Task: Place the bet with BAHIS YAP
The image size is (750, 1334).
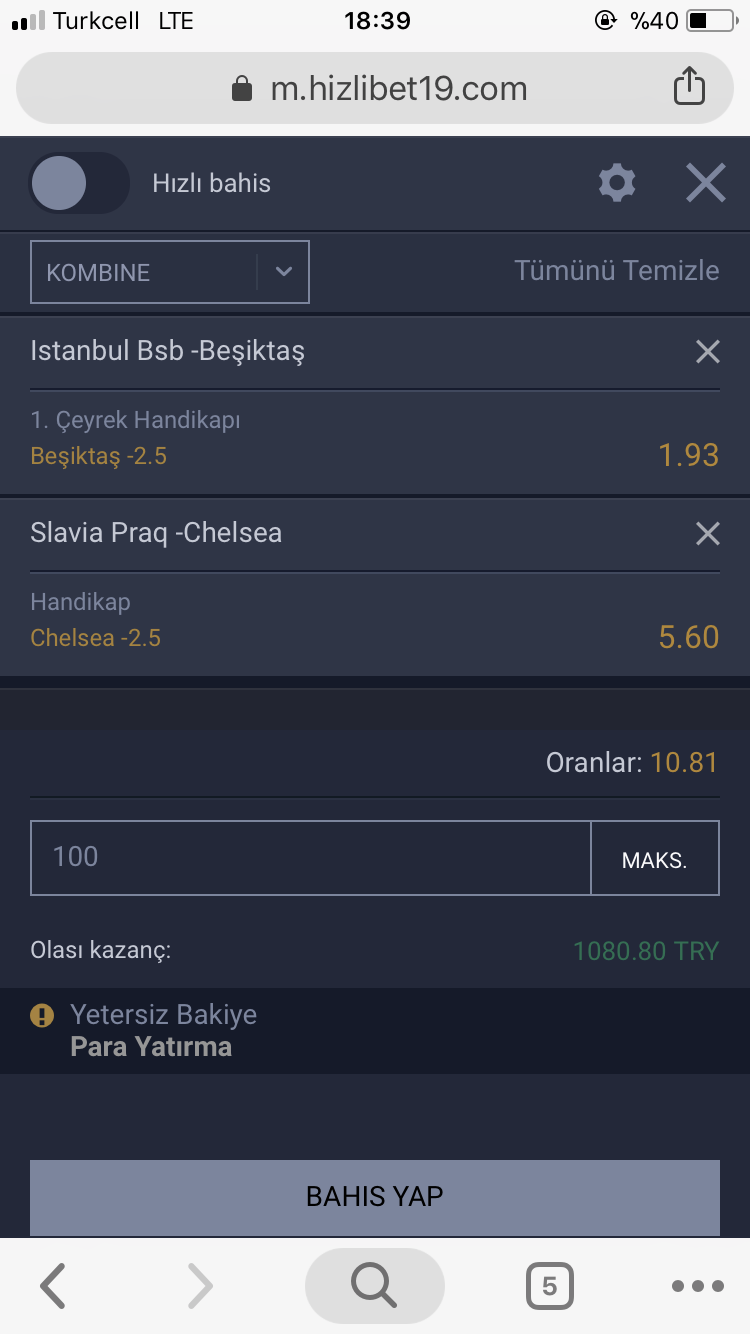Action: 375,1197
